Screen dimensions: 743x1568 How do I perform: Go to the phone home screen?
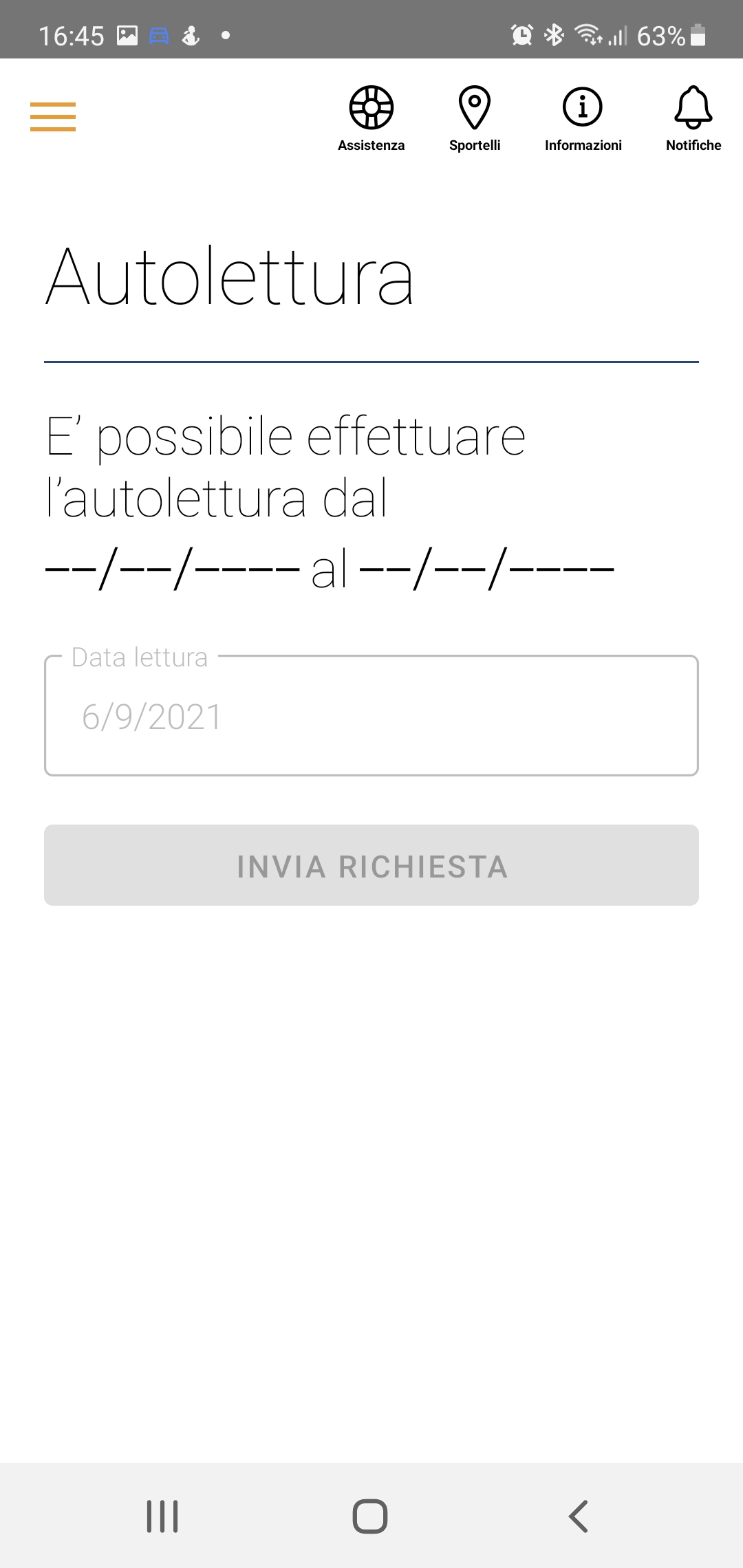point(370,1516)
